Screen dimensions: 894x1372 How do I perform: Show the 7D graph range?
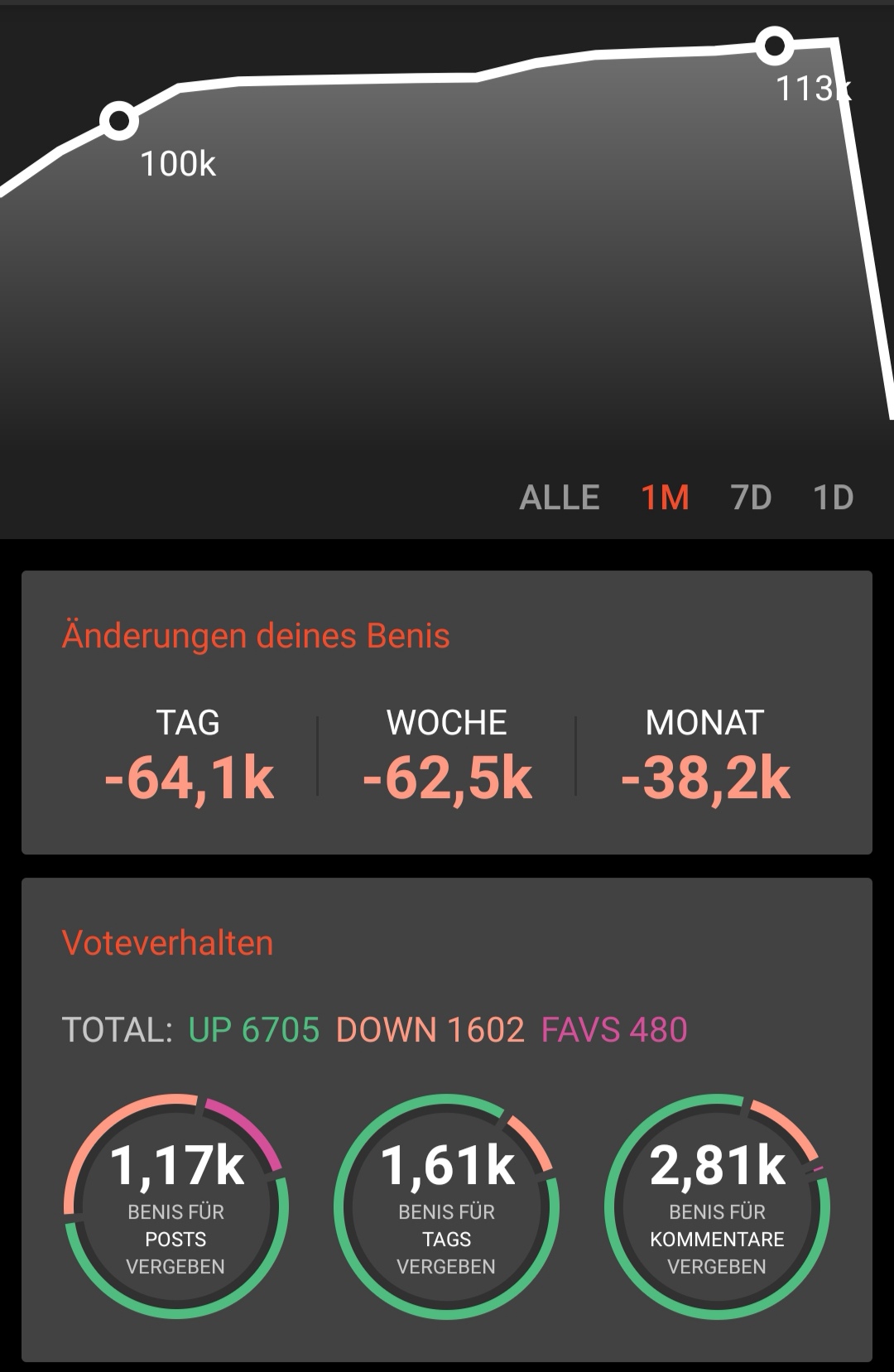coord(751,498)
